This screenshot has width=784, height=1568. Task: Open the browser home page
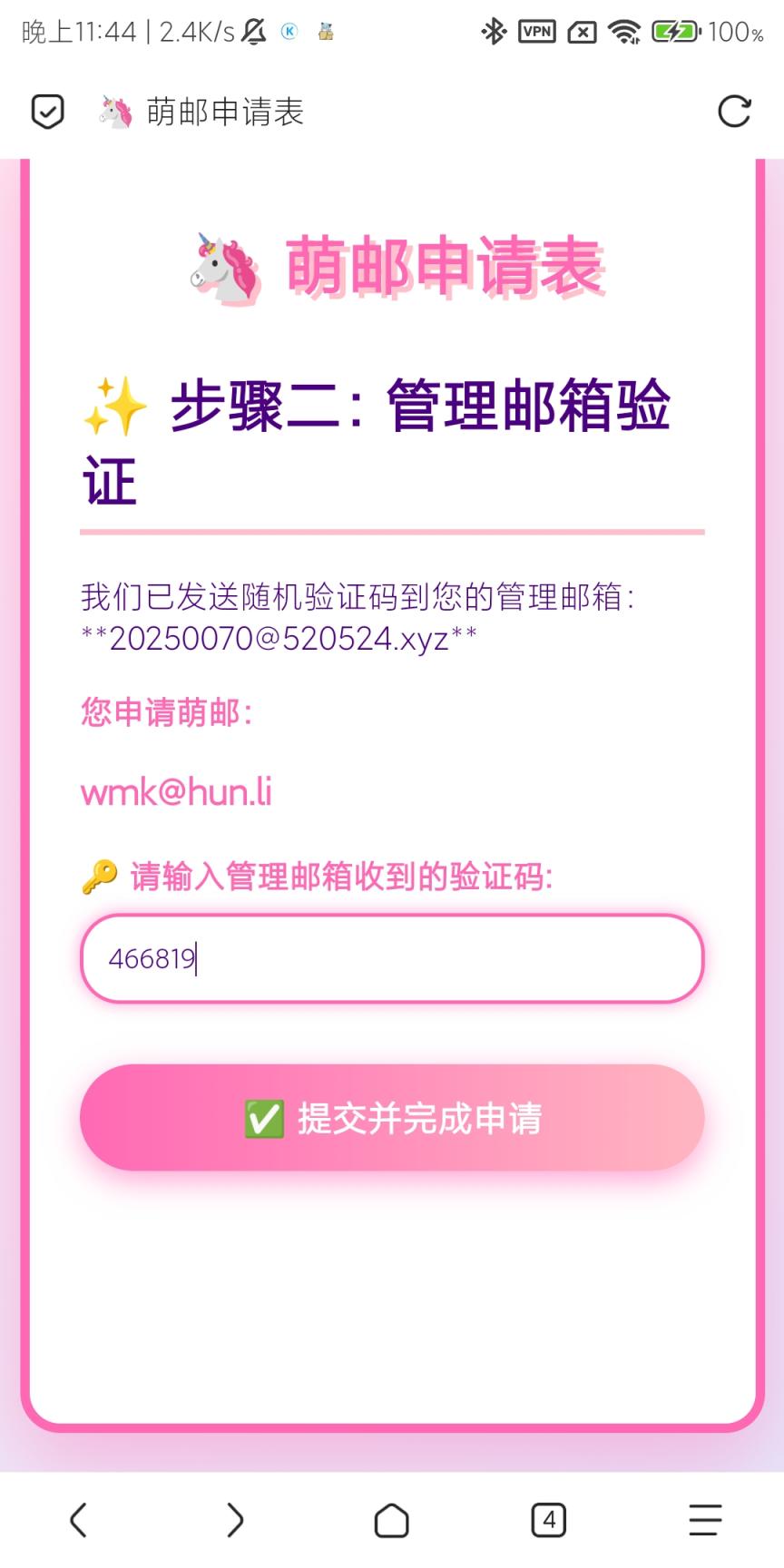click(x=392, y=1520)
